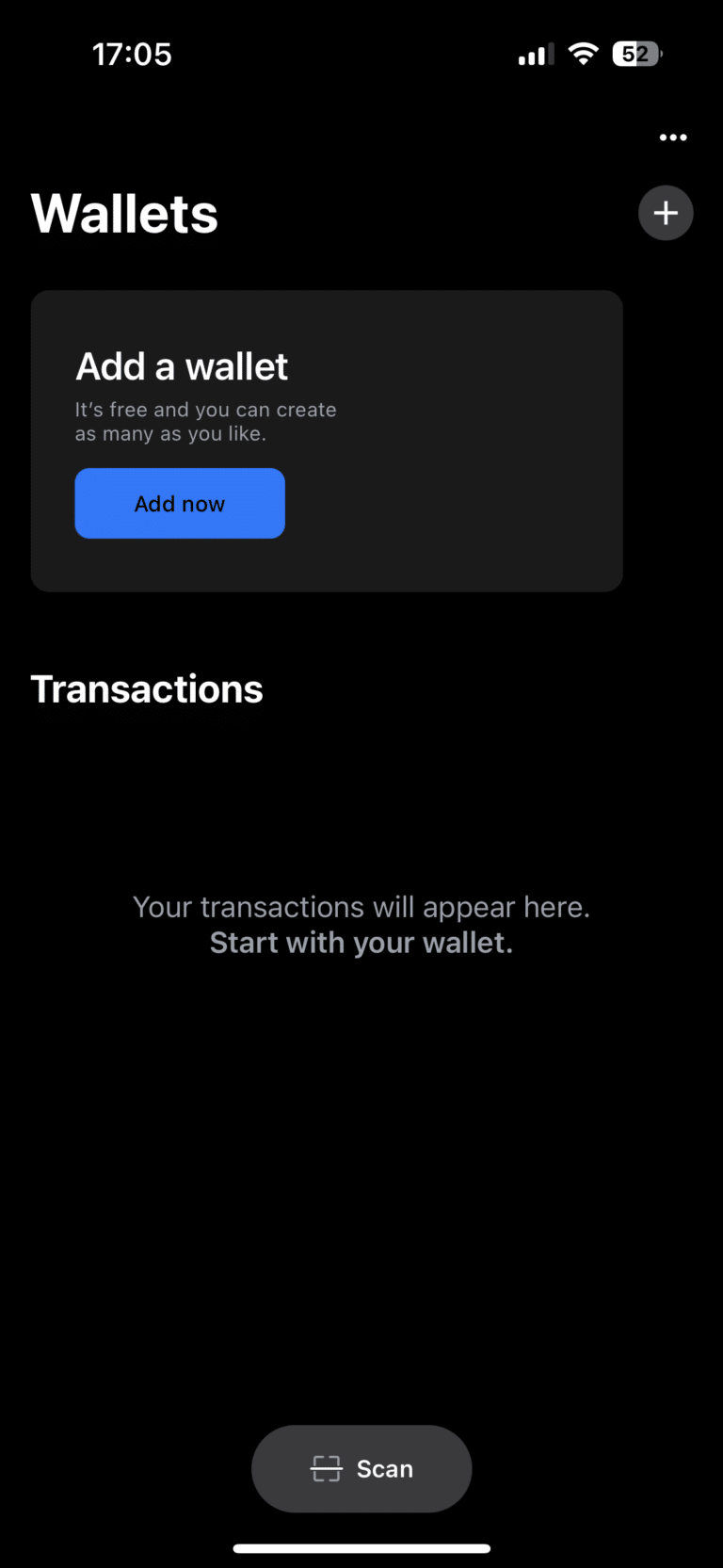Tap the Add now button
The width and height of the screenshot is (723, 1568).
click(x=180, y=504)
